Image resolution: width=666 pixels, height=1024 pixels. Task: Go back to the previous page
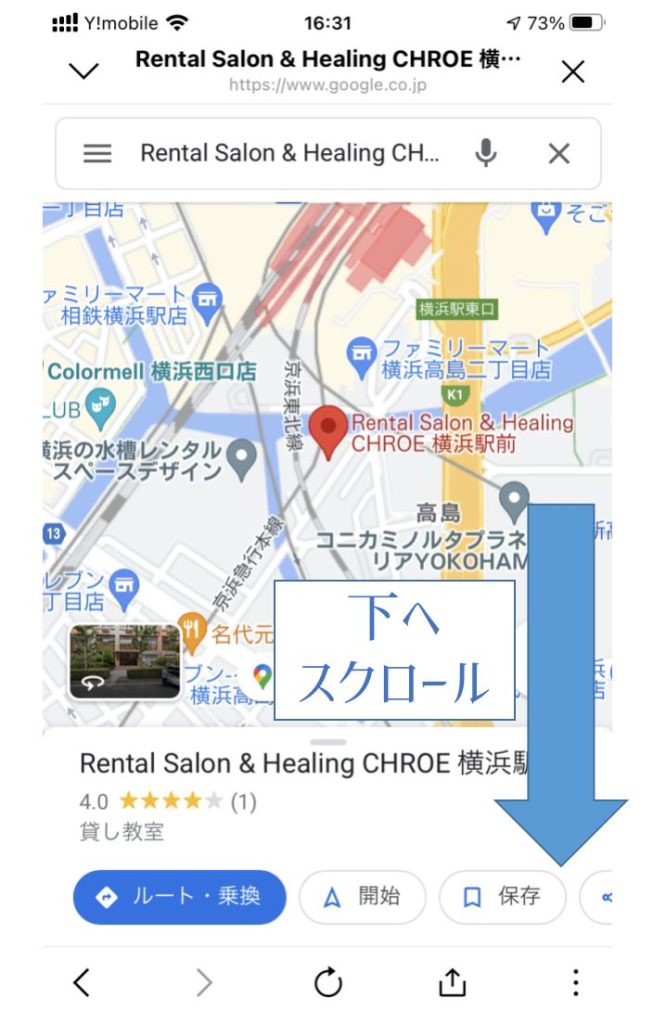[x=82, y=984]
